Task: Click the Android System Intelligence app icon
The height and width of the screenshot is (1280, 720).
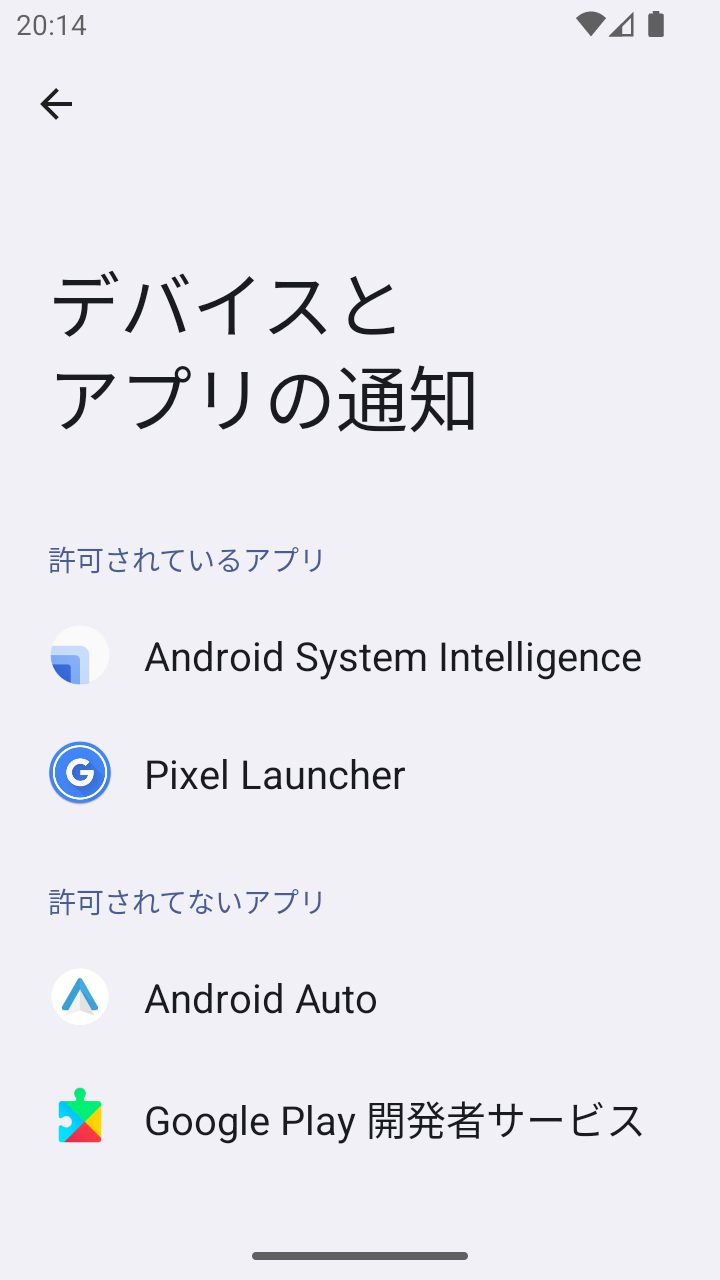Action: click(x=79, y=656)
